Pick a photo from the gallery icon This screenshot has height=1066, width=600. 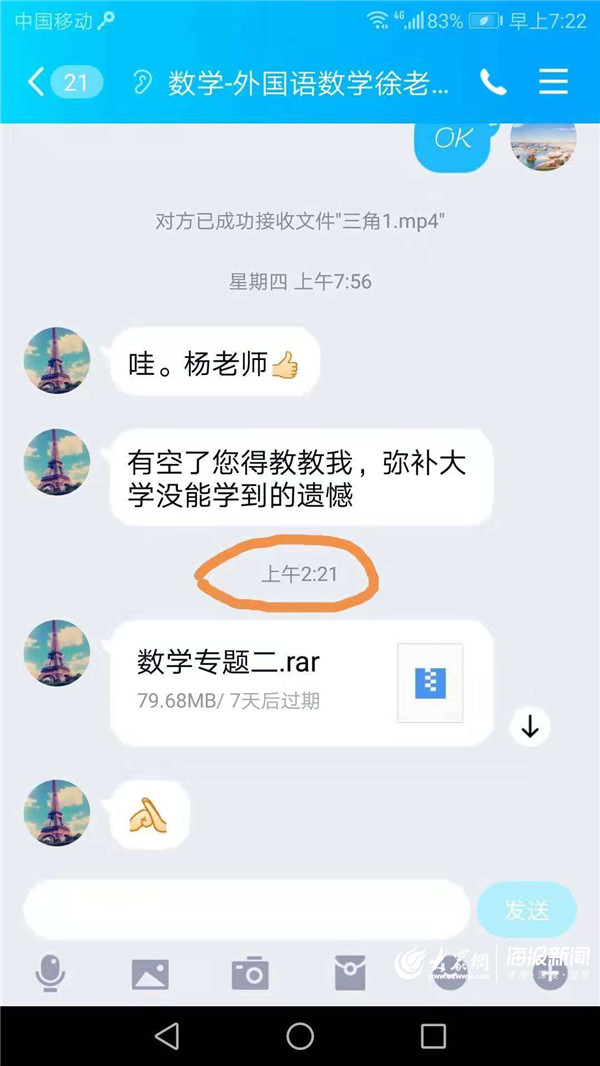[150, 972]
